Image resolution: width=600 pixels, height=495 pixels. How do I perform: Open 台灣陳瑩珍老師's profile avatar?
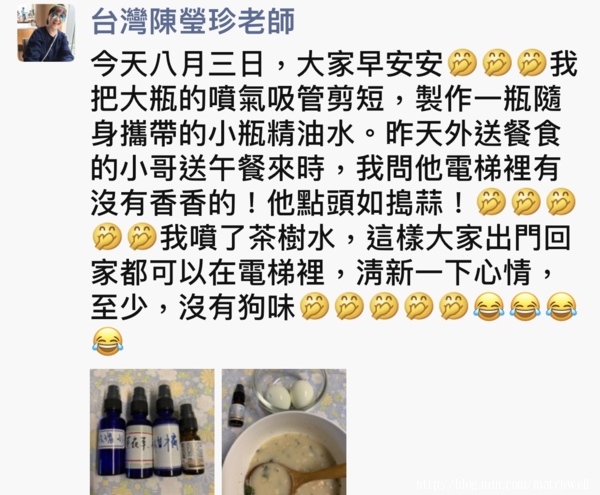tap(45, 33)
